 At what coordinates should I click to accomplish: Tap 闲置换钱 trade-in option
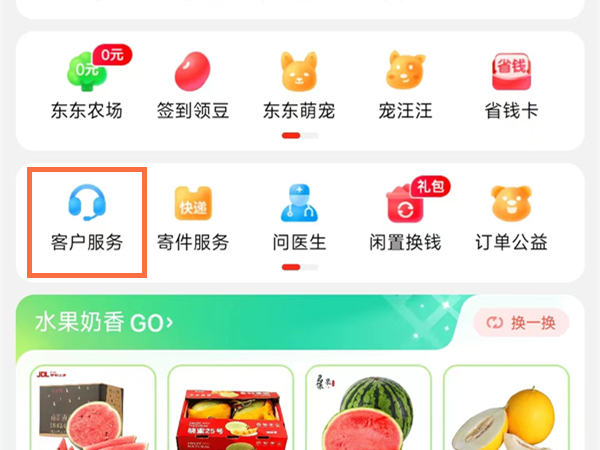tap(405, 218)
